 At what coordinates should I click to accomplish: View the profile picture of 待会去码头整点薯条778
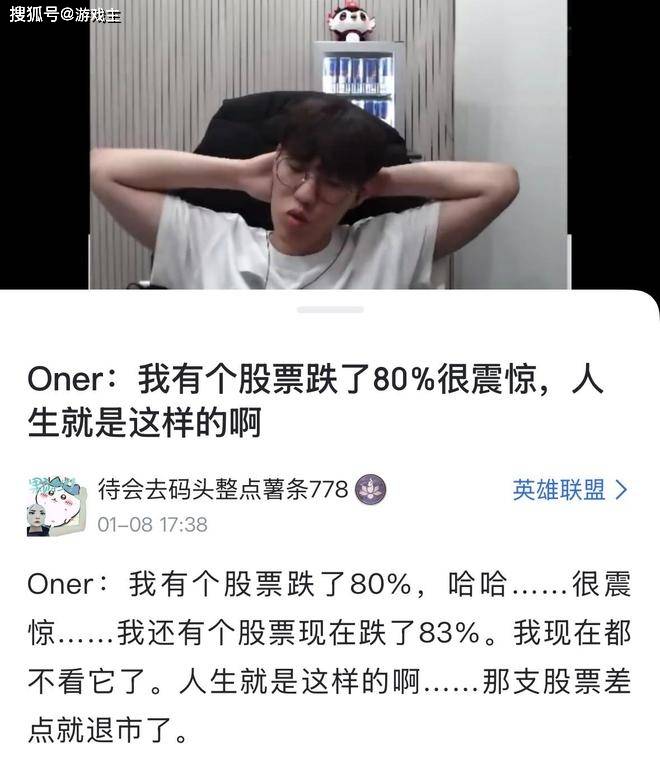[x=52, y=506]
